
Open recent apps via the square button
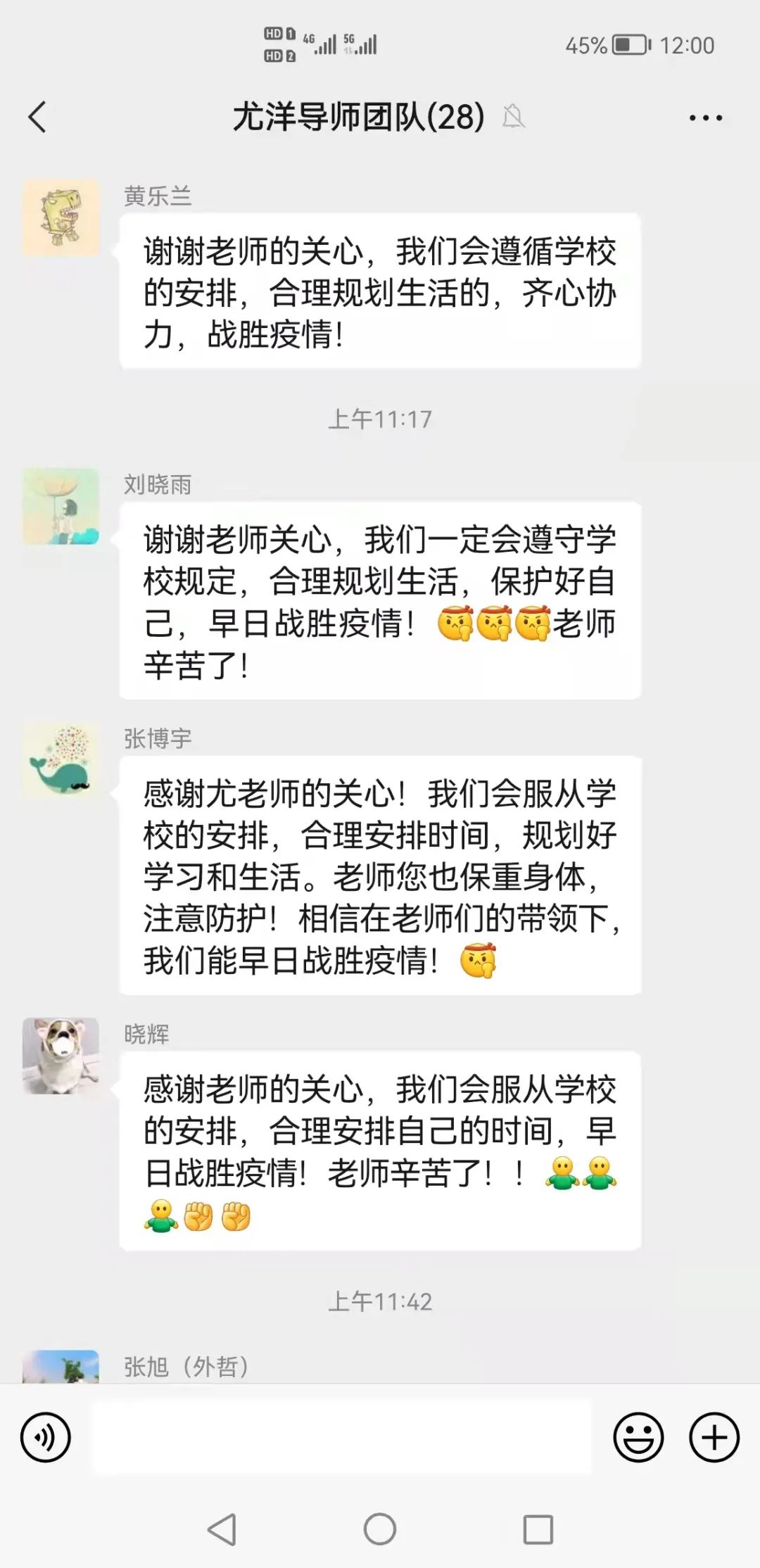538,1529
